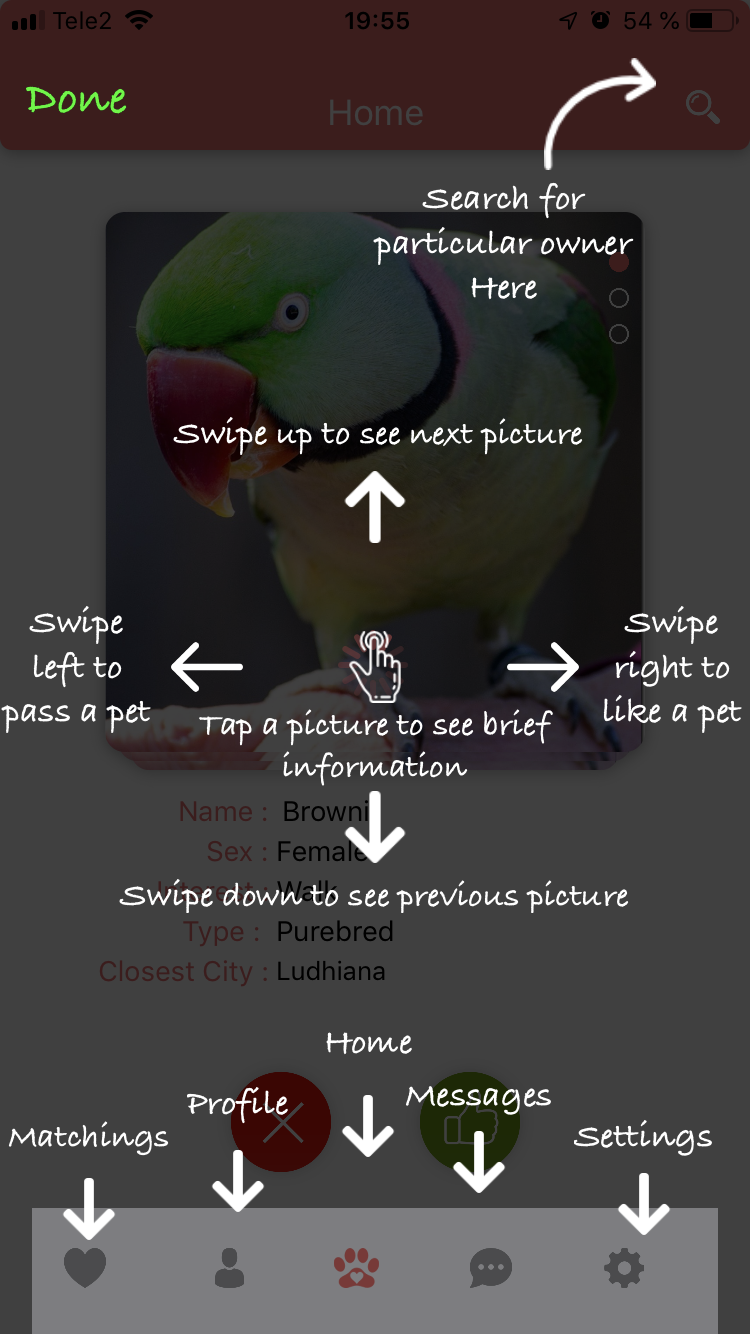
Task: Open the owner search magnifier
Action: click(703, 107)
